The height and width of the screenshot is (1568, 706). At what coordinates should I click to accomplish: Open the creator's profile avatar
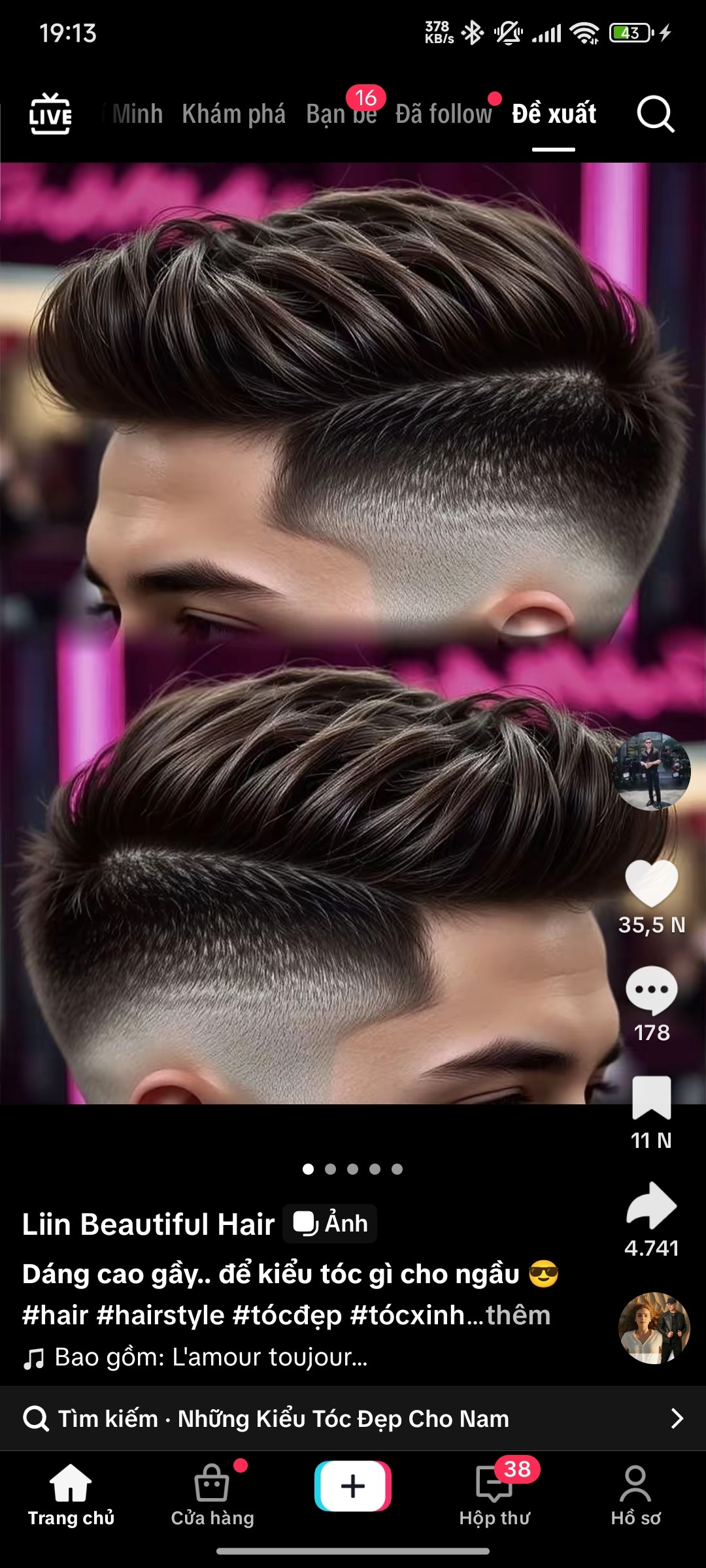(x=652, y=771)
